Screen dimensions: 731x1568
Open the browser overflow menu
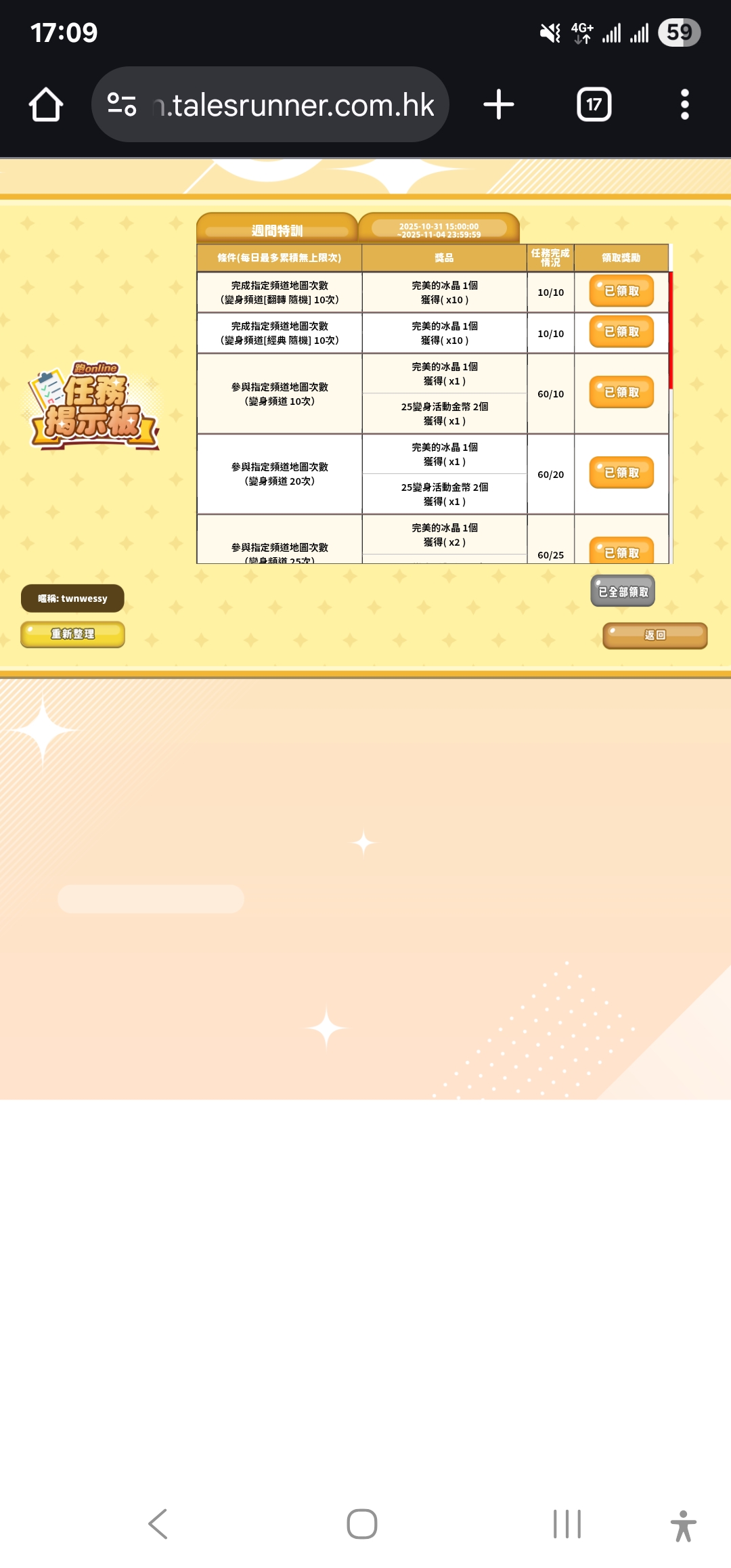point(684,105)
